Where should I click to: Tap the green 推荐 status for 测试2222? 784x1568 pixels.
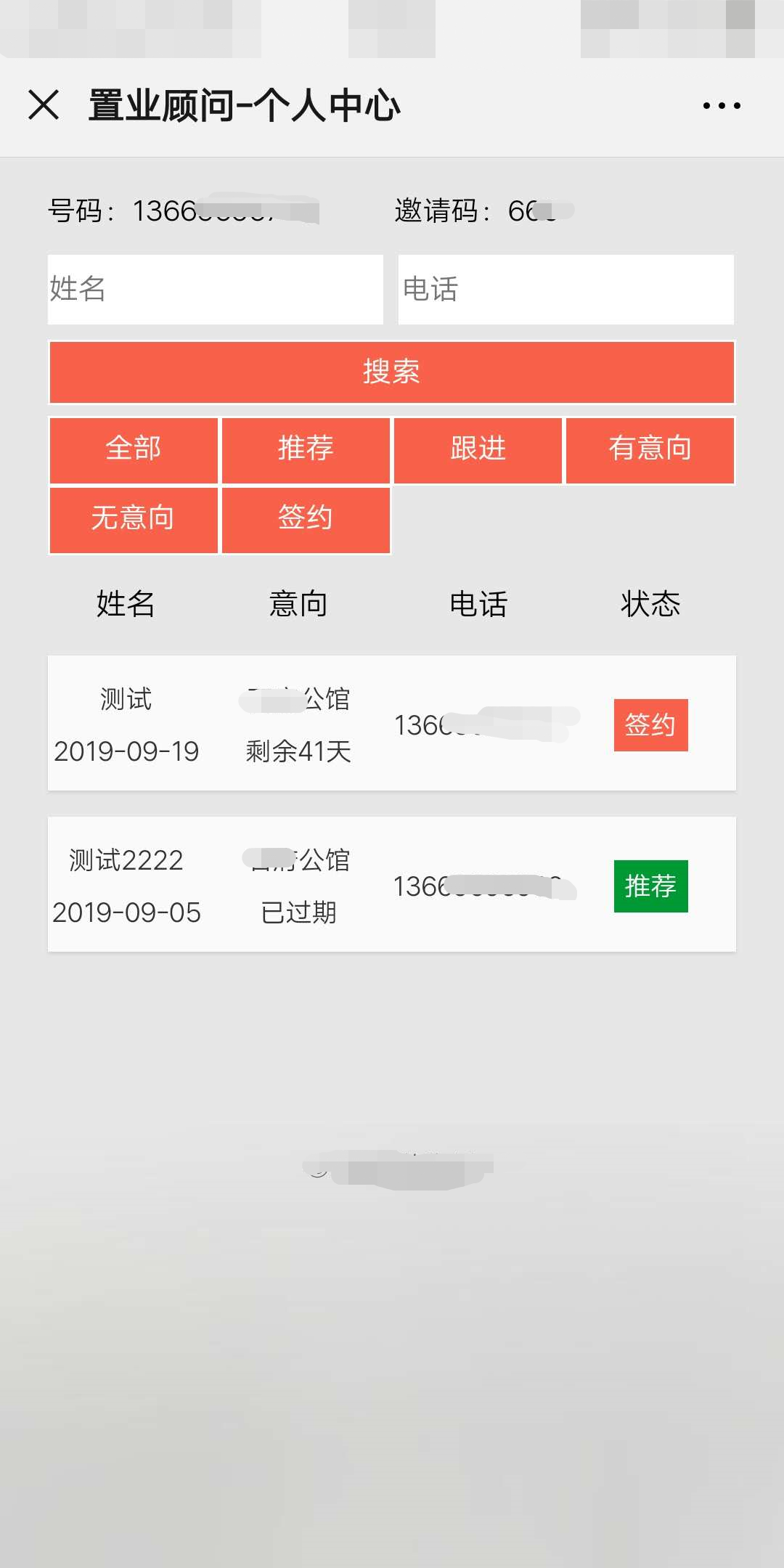(x=650, y=886)
